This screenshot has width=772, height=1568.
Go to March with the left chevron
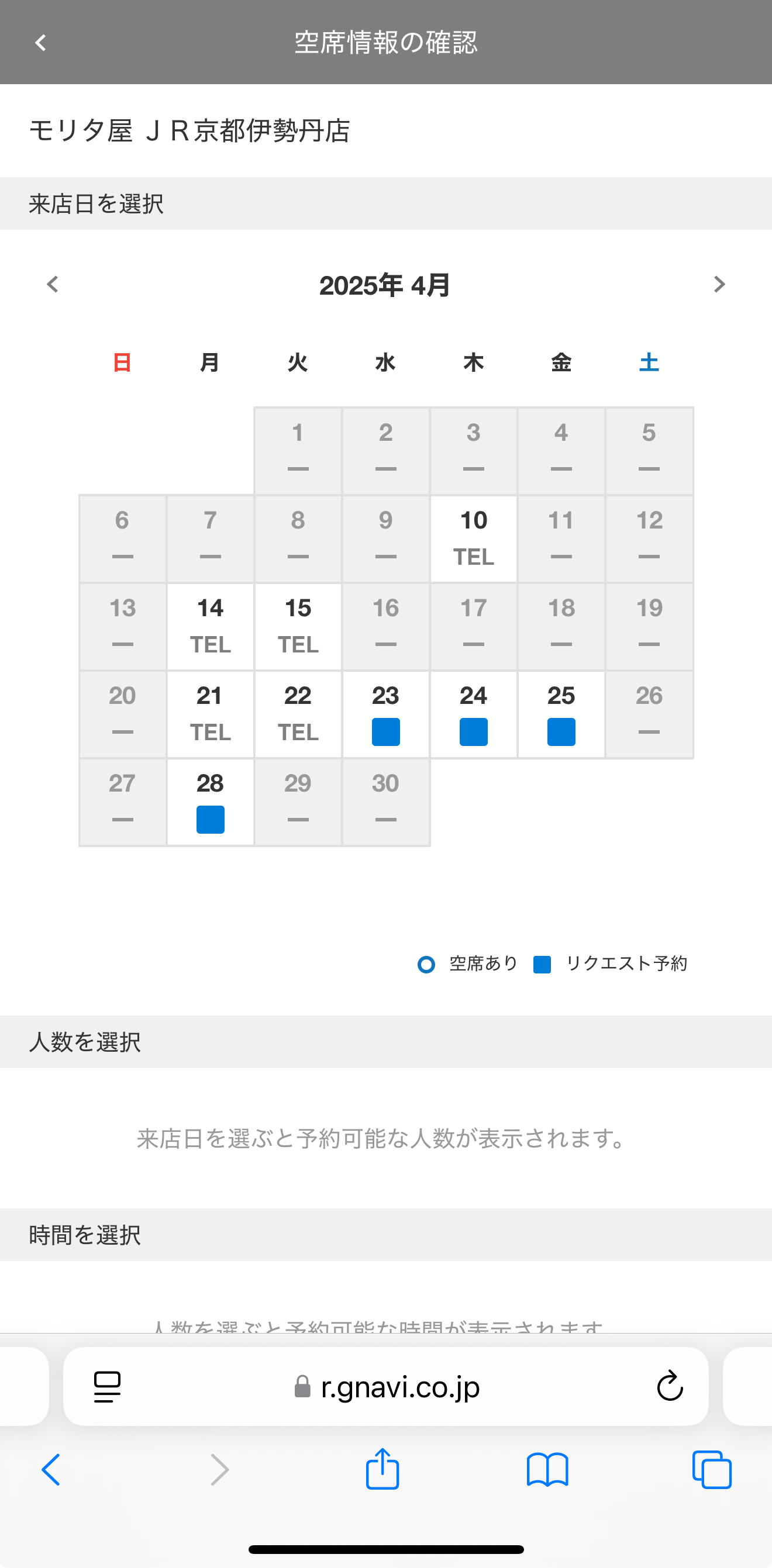(x=53, y=284)
